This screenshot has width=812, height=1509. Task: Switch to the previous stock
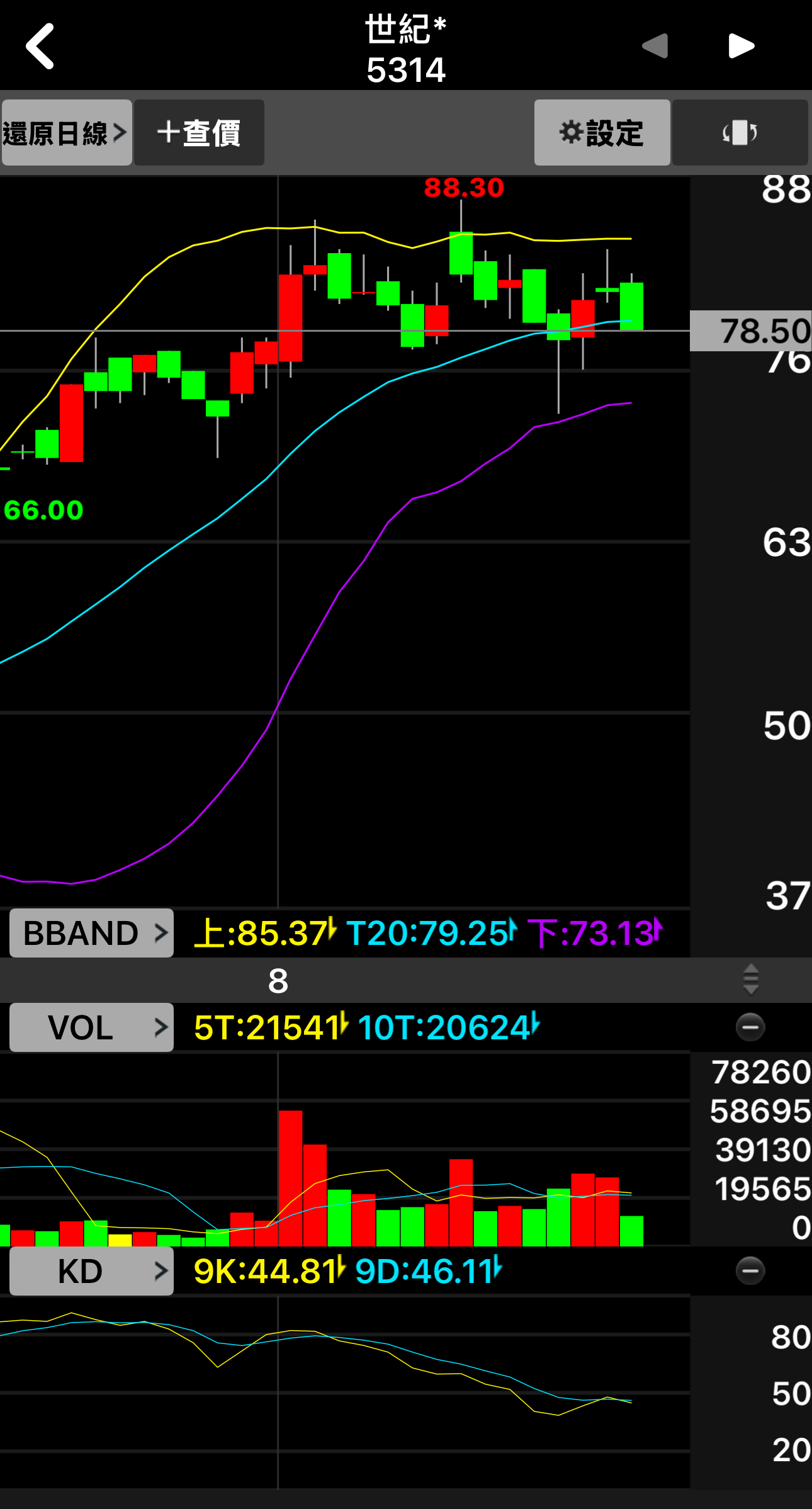point(655,46)
